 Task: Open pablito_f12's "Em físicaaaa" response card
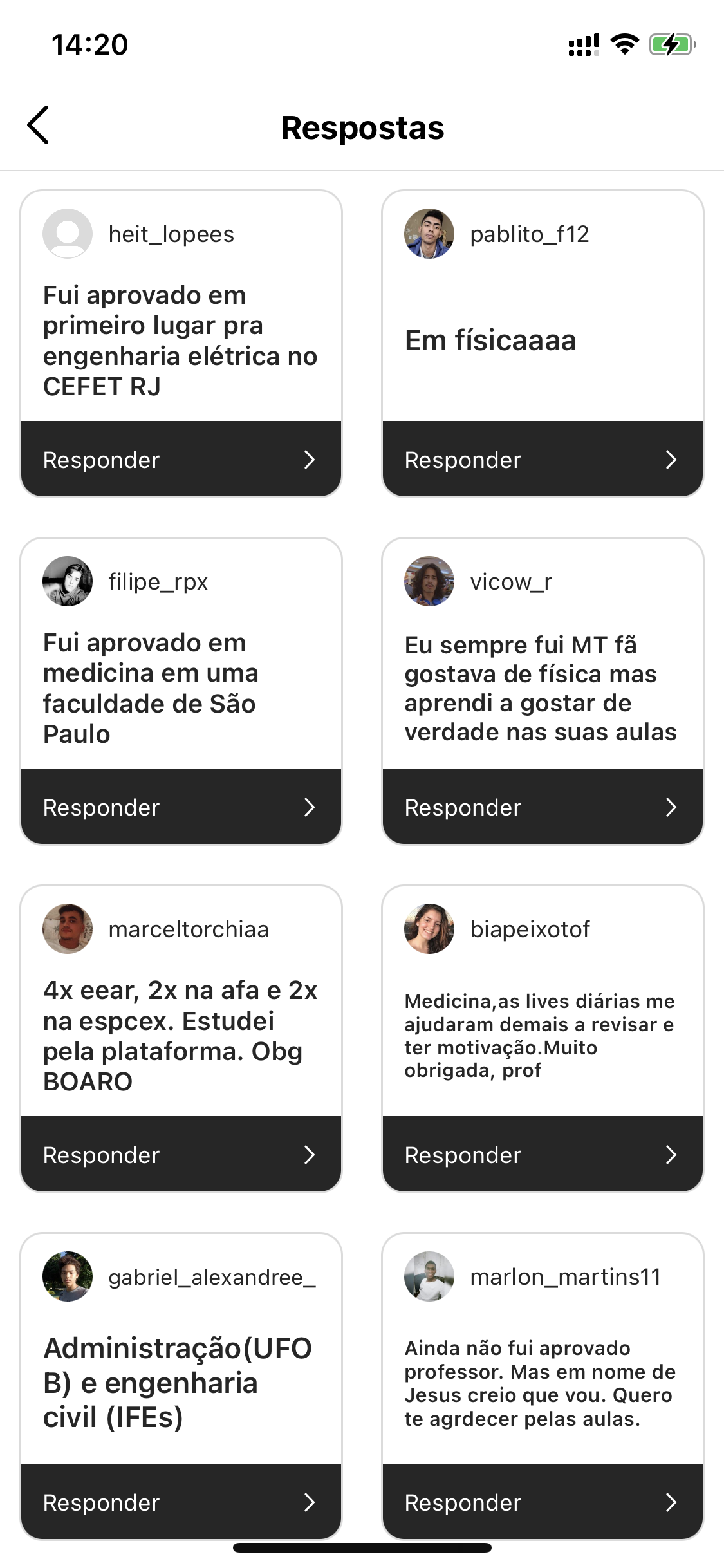pos(542,340)
